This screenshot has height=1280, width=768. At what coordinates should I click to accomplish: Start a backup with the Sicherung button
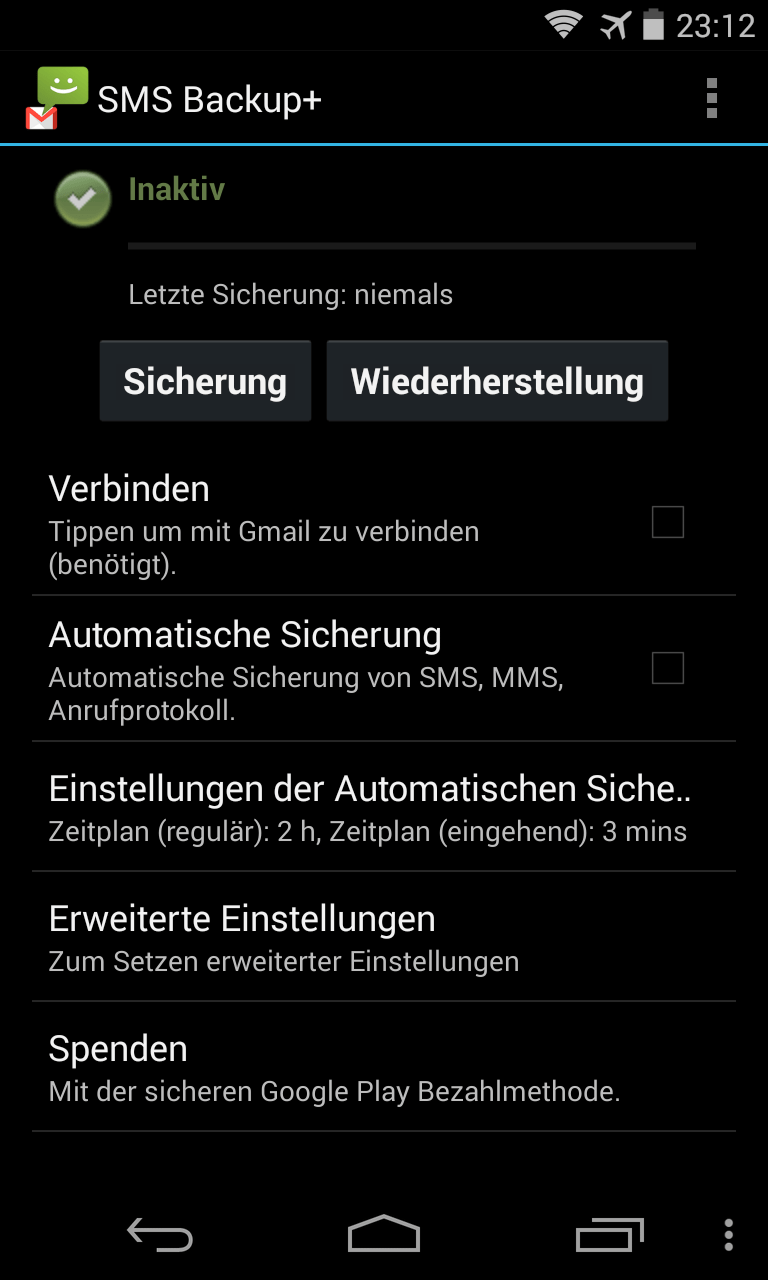click(x=205, y=381)
